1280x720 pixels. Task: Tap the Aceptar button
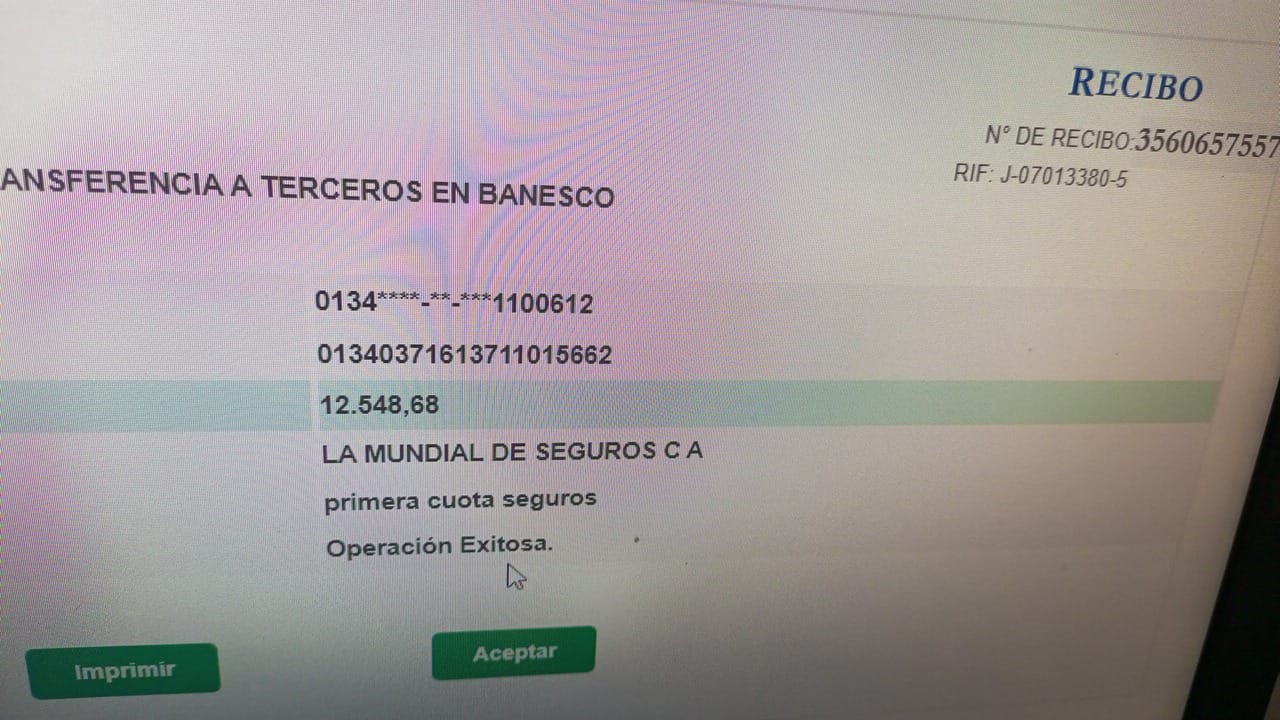(x=513, y=653)
